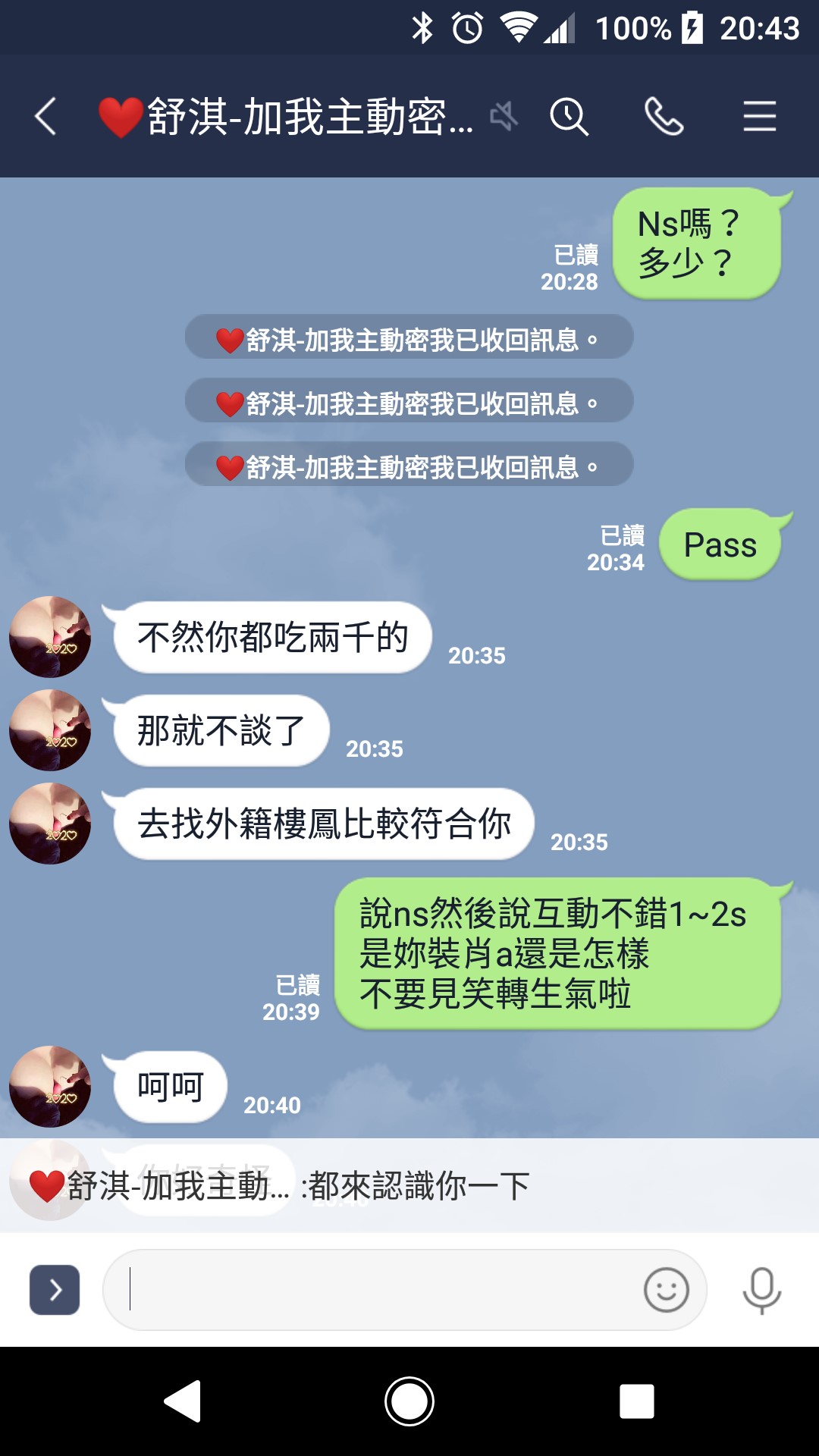Search within this conversation
Viewport: 819px width, 1456px height.
569,117
